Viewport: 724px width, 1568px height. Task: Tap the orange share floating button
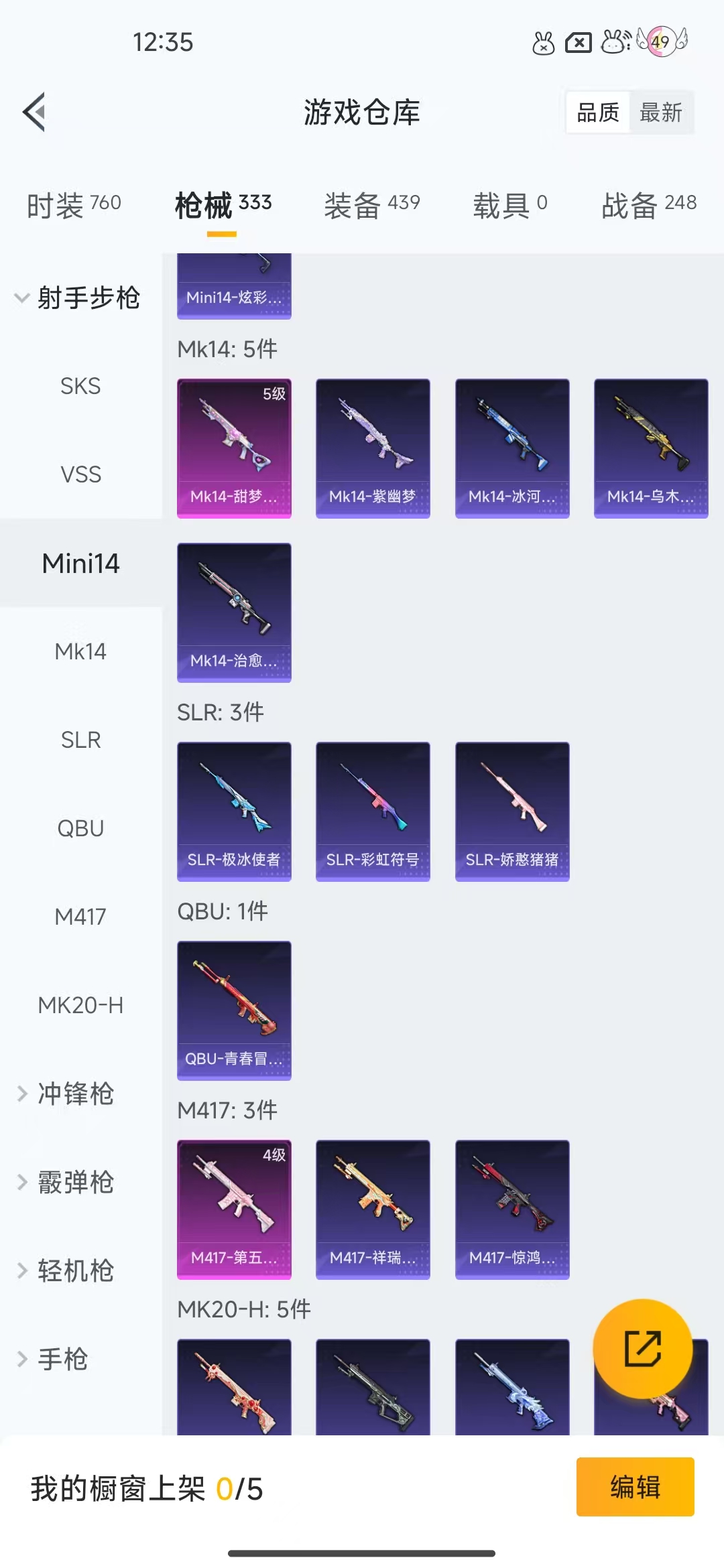642,1348
